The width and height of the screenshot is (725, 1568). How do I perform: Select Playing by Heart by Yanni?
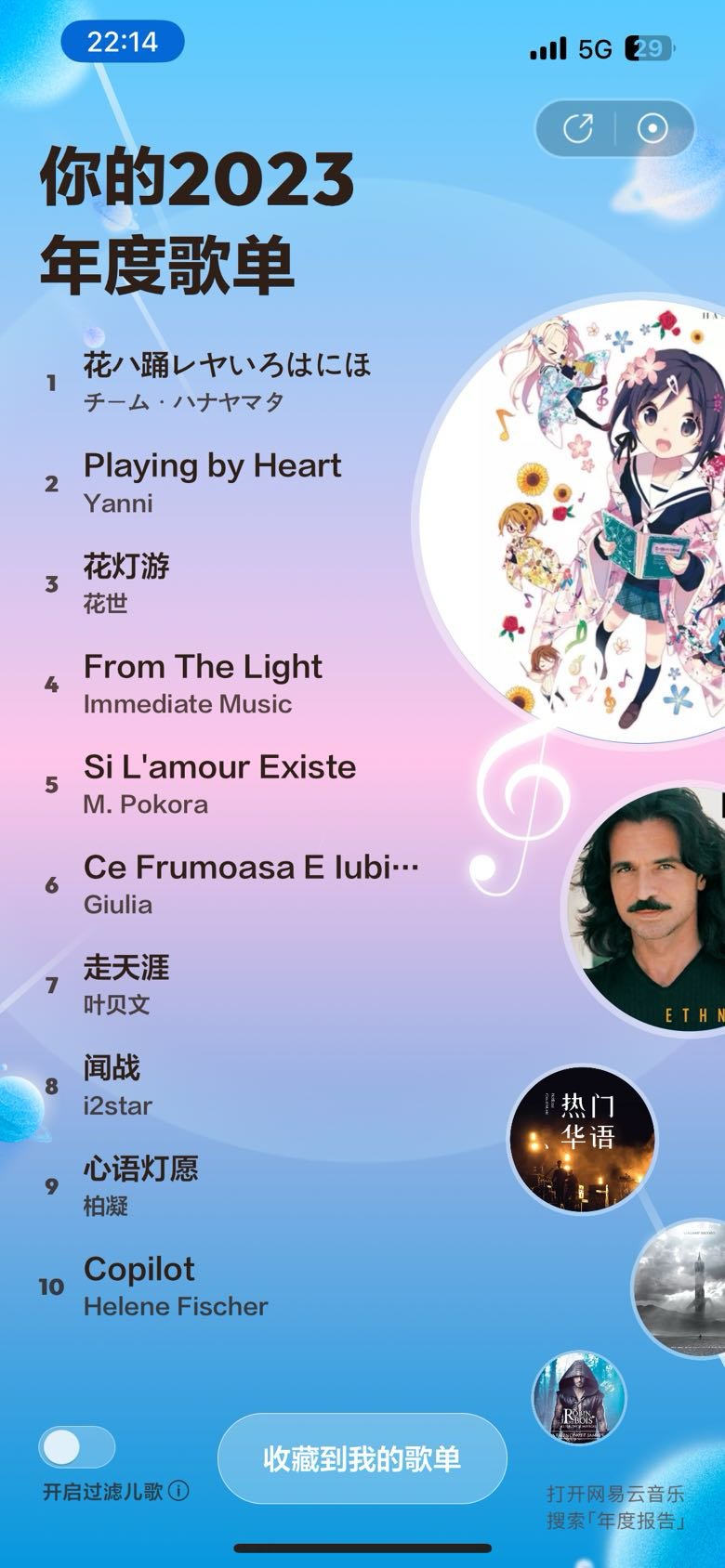pos(212,482)
